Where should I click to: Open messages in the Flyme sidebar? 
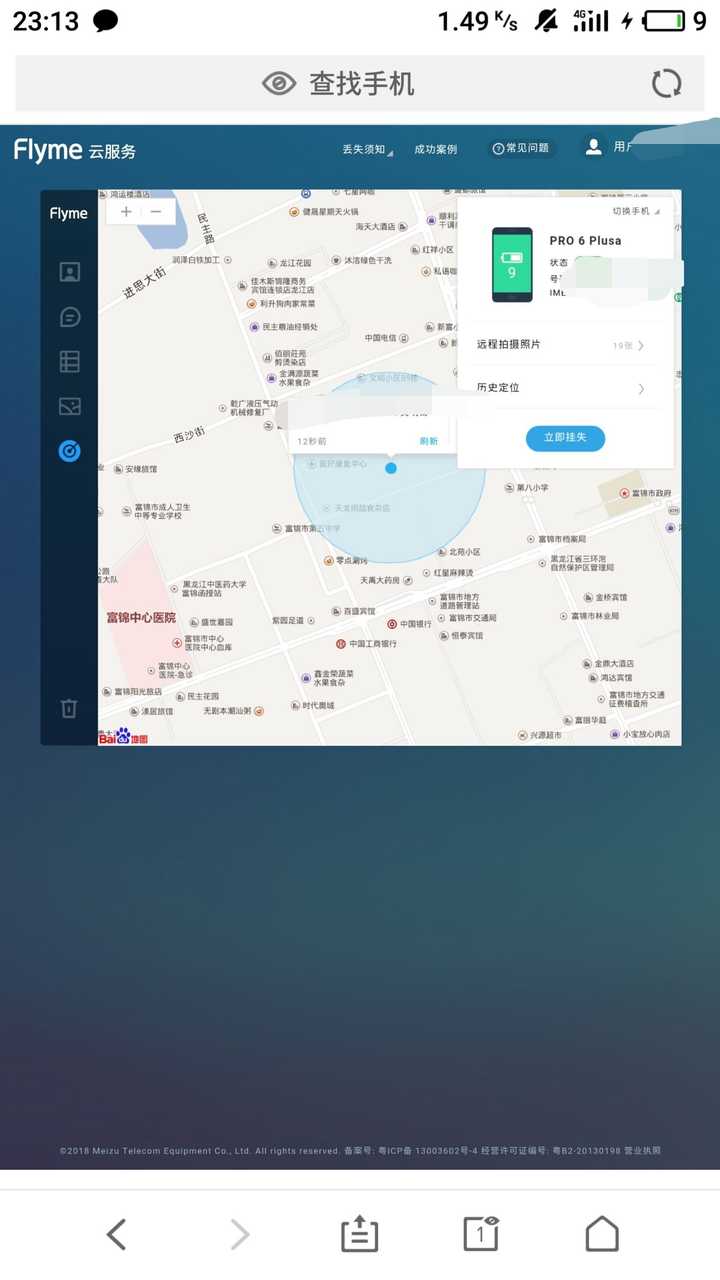pos(69,317)
